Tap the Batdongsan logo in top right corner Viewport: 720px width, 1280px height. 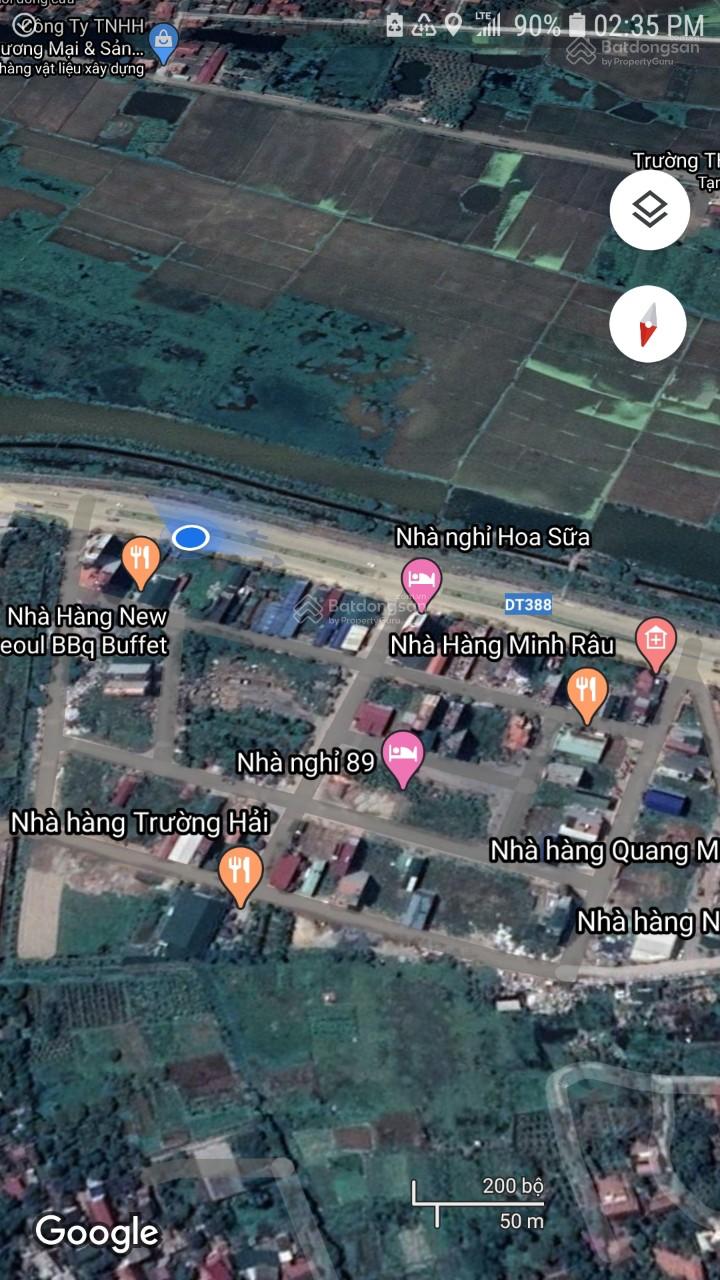pos(640,50)
